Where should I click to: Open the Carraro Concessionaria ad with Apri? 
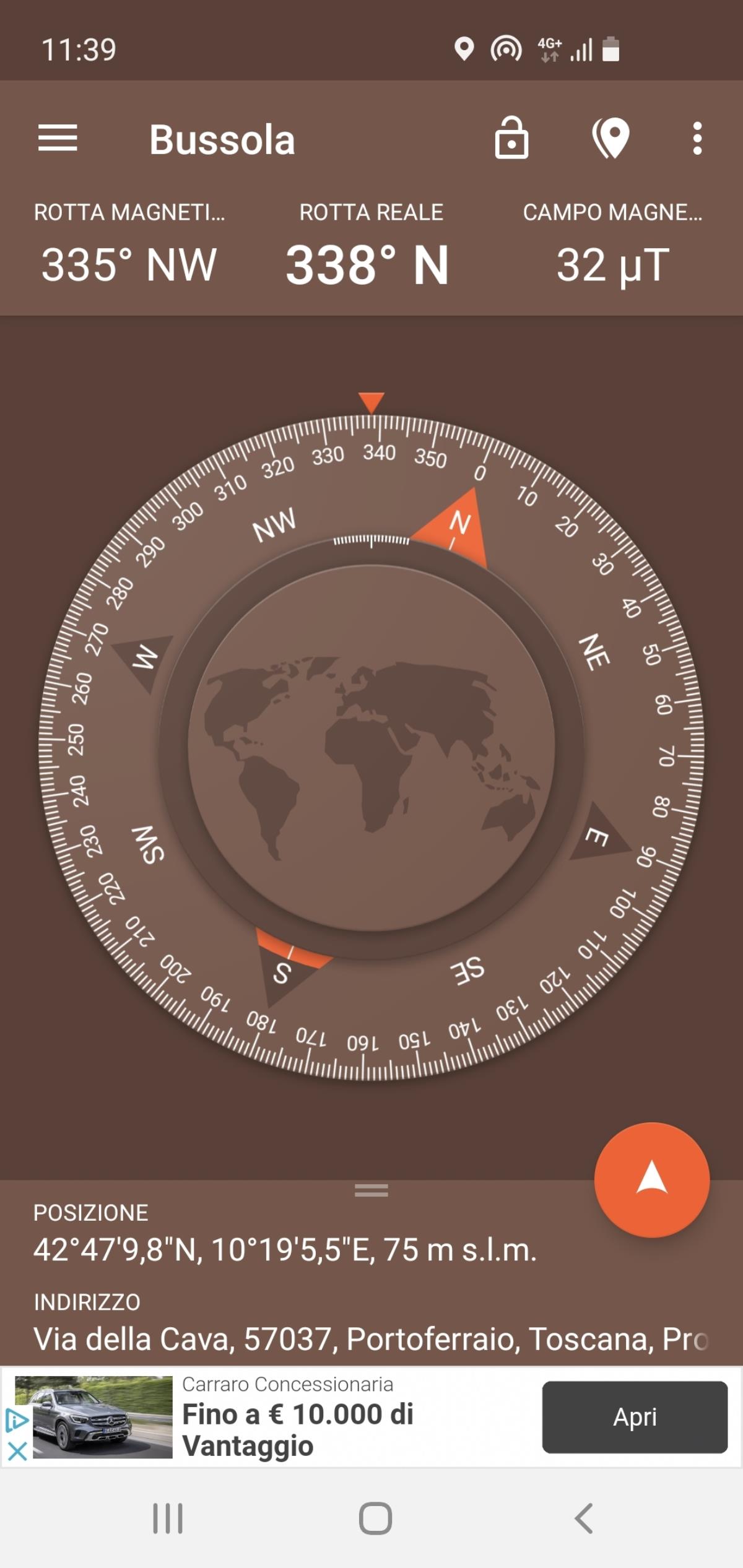click(635, 1417)
